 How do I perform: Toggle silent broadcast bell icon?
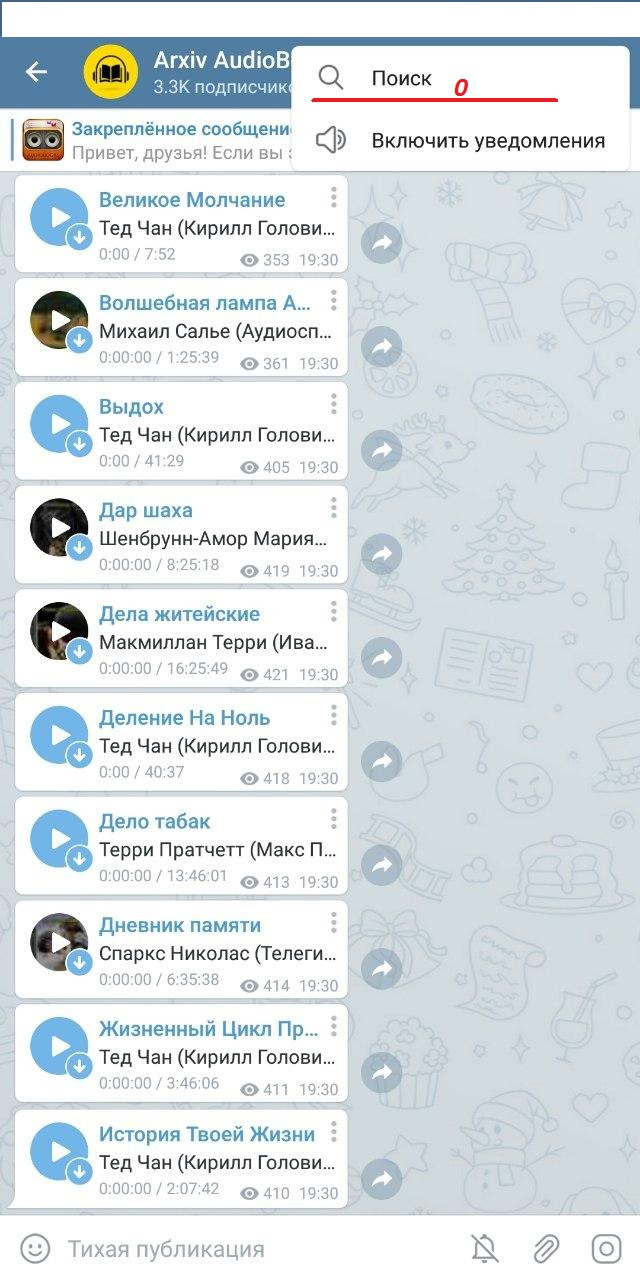click(485, 1248)
